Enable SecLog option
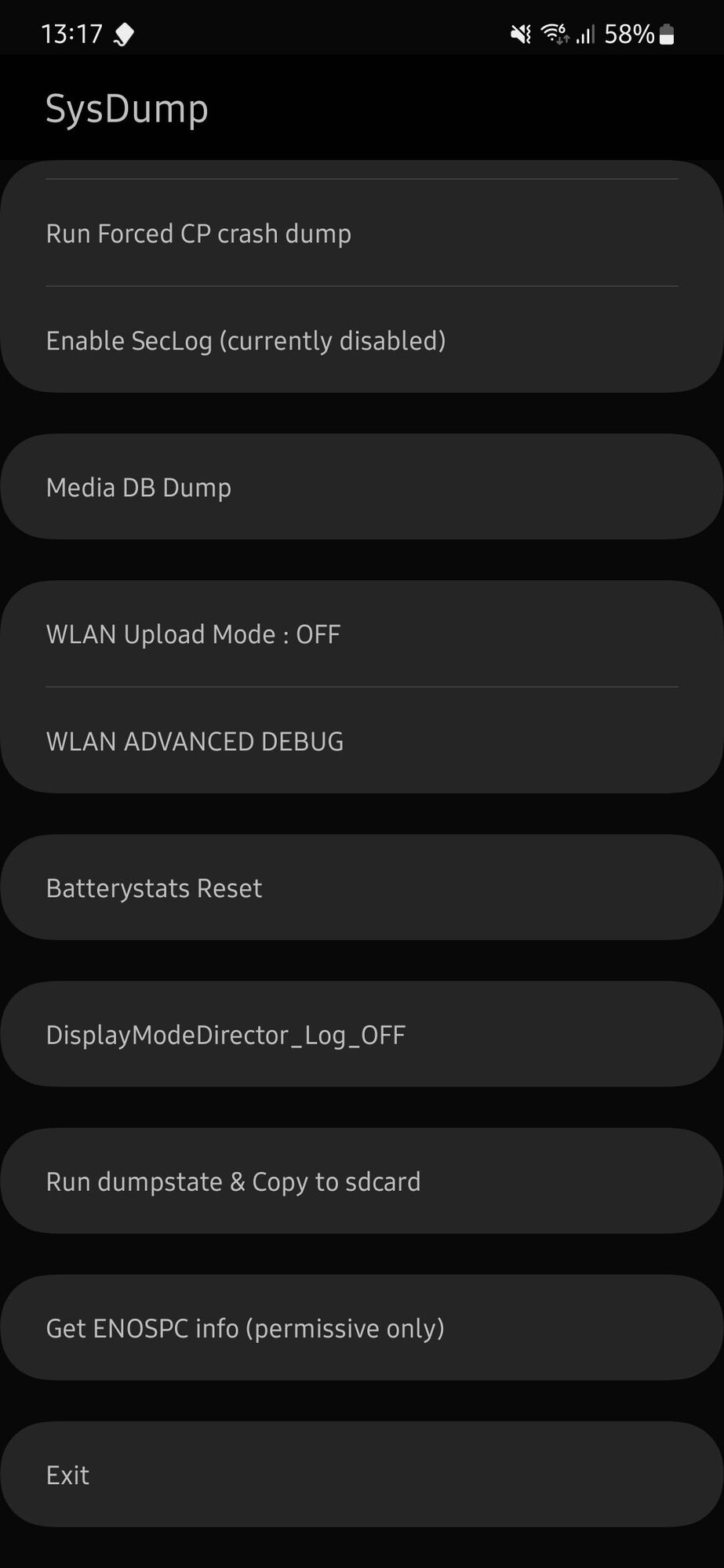Viewport: 724px width, 1568px height. coord(361,341)
